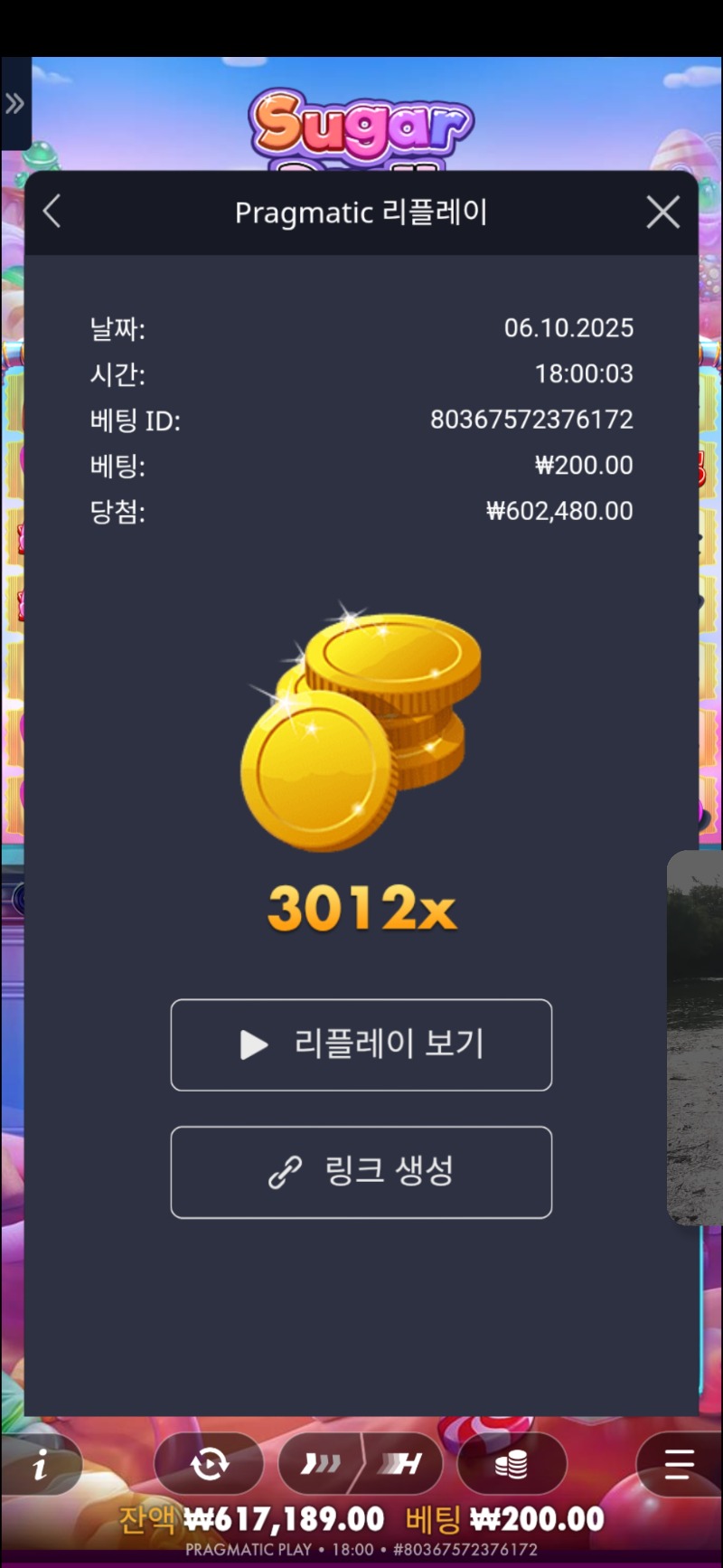This screenshot has height=1568, width=723.
Task: Open the bet coins settings
Action: (x=512, y=1463)
